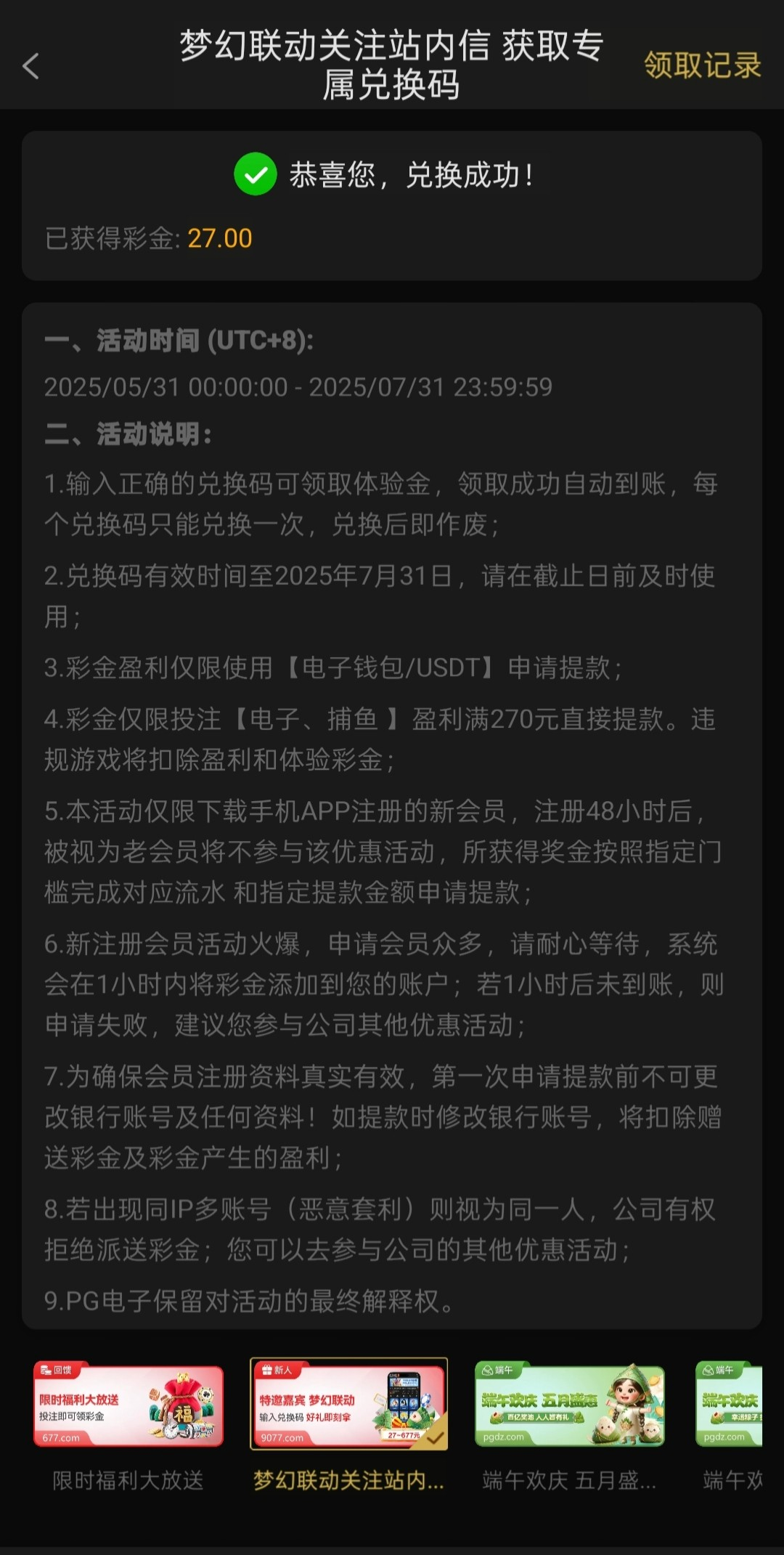Go back using the top-left arrow
Image resolution: width=784 pixels, height=1555 pixels.
pos(30,66)
